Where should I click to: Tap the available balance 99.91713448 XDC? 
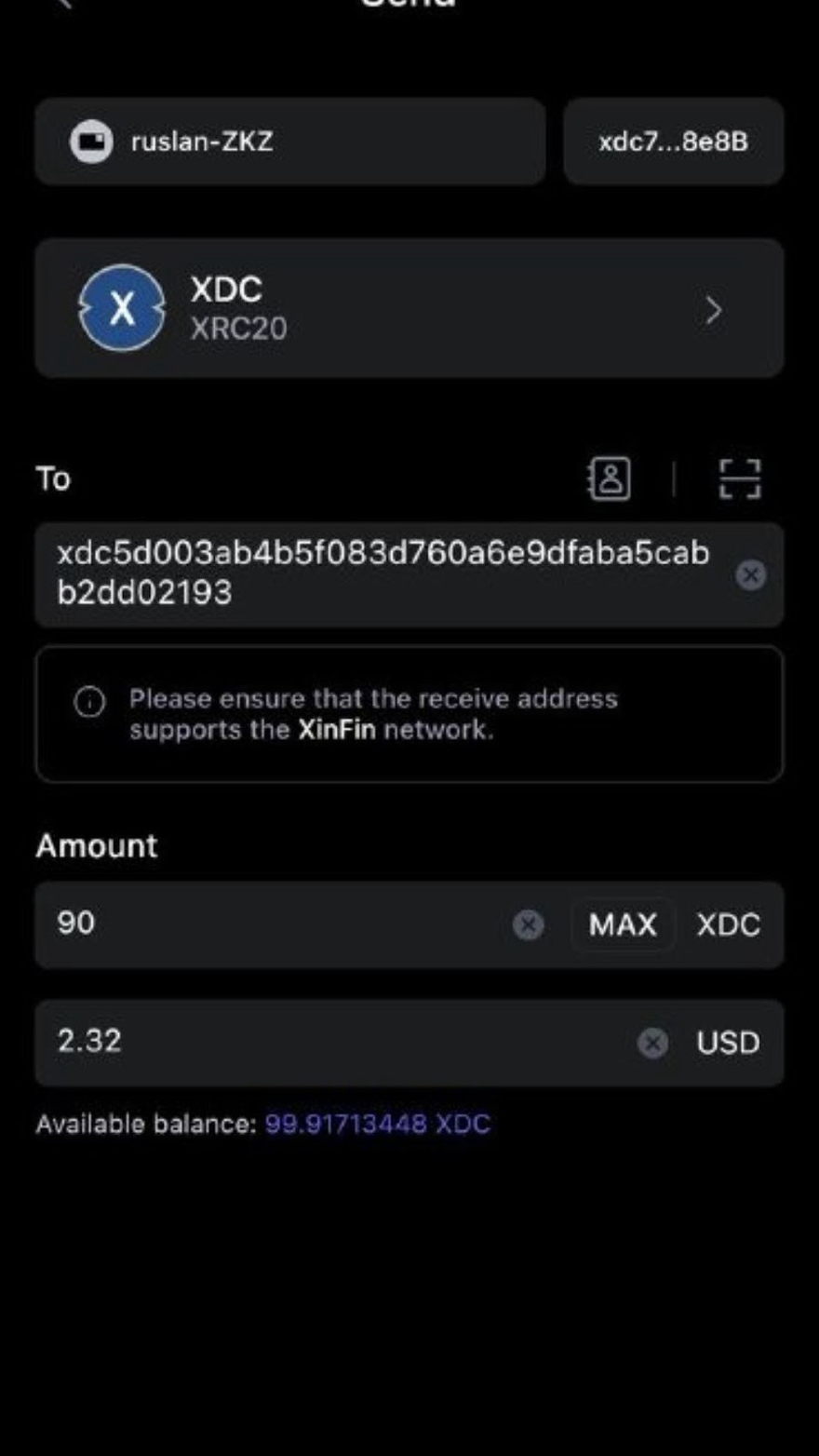tap(377, 1124)
